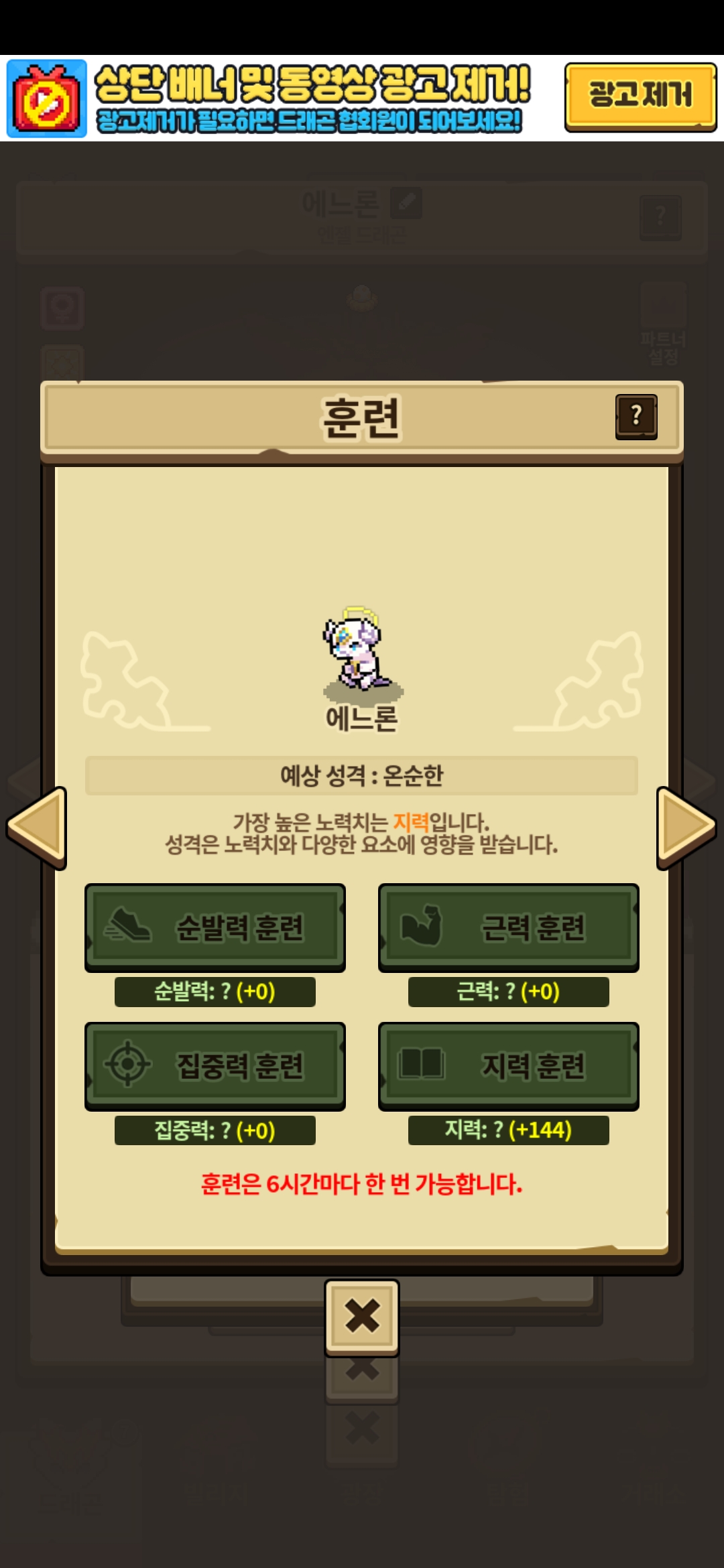This screenshot has width=724, height=1568.
Task: Tap the 광고제거 button in the banner
Action: 640,96
